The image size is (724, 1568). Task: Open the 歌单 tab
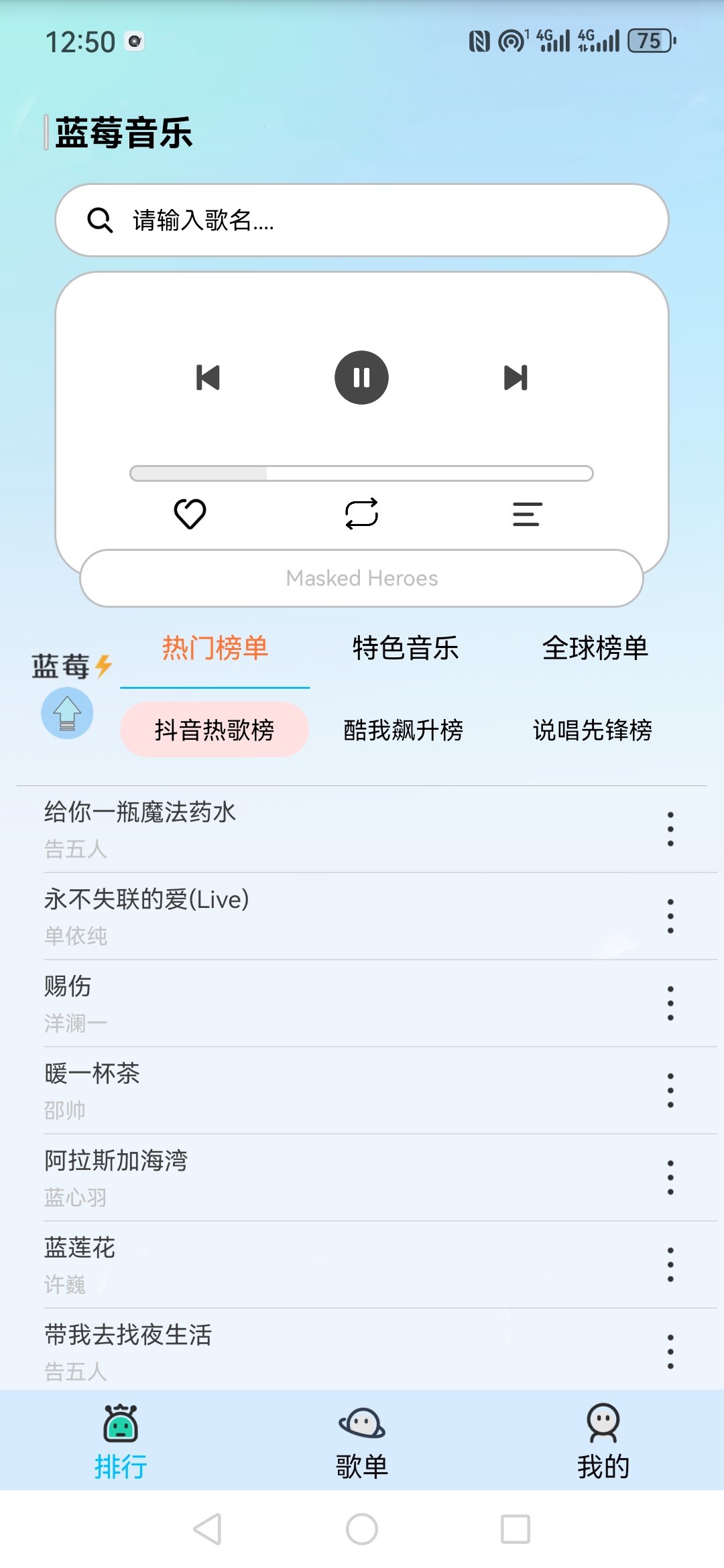click(361, 1441)
